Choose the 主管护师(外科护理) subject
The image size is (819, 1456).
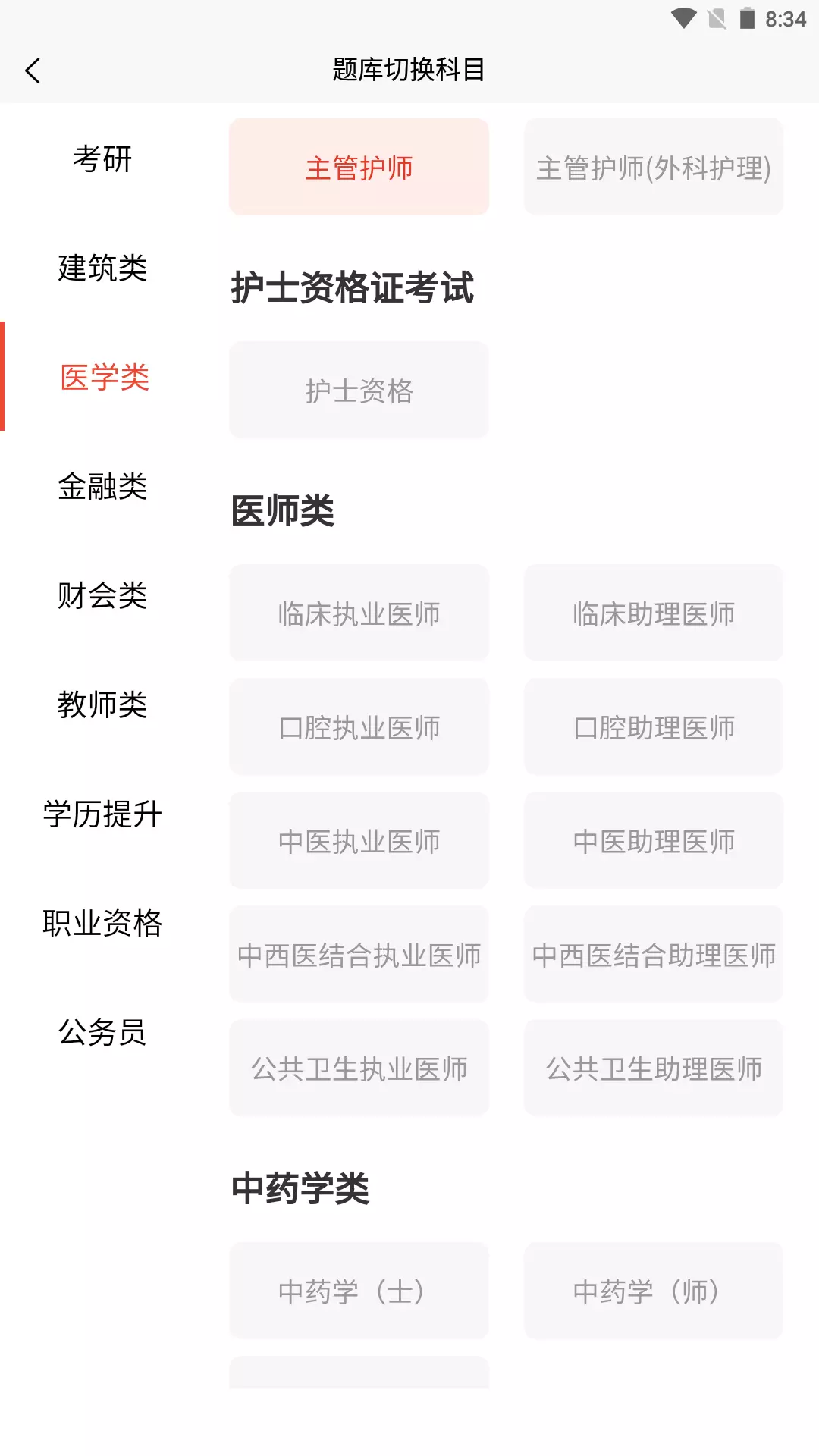pos(654,167)
